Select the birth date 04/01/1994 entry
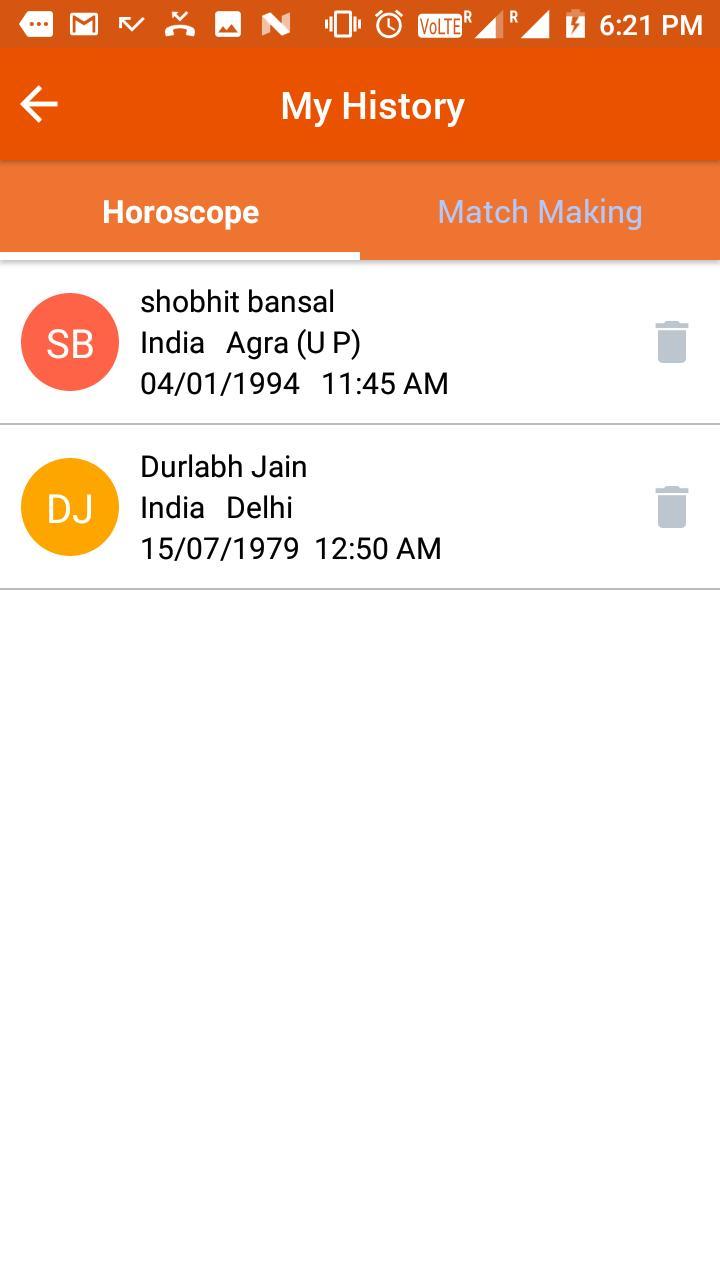Image resolution: width=720 pixels, height=1280 pixels. [220, 383]
